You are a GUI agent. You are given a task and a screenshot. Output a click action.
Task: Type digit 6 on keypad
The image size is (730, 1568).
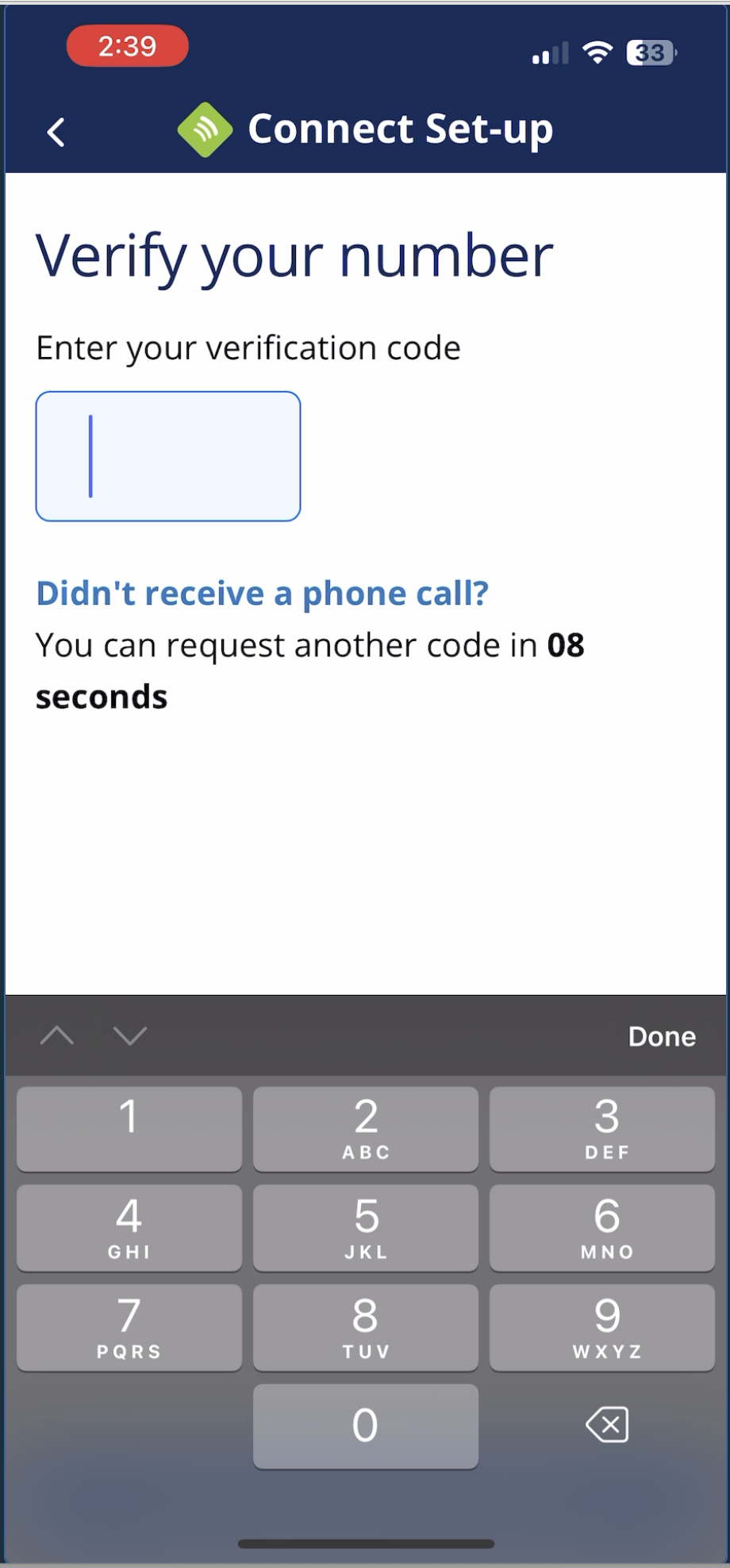coord(602,1228)
